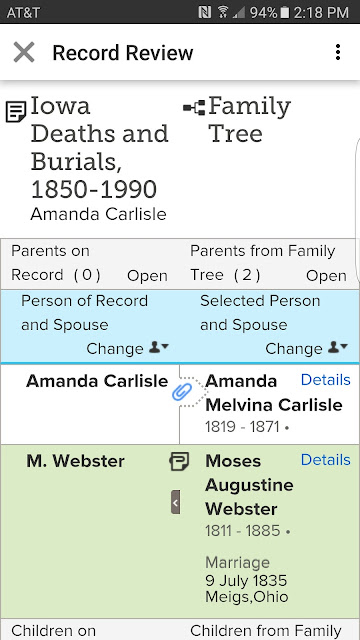Change the Person of Record and Spouse
The height and width of the screenshot is (640, 360).
127,349
